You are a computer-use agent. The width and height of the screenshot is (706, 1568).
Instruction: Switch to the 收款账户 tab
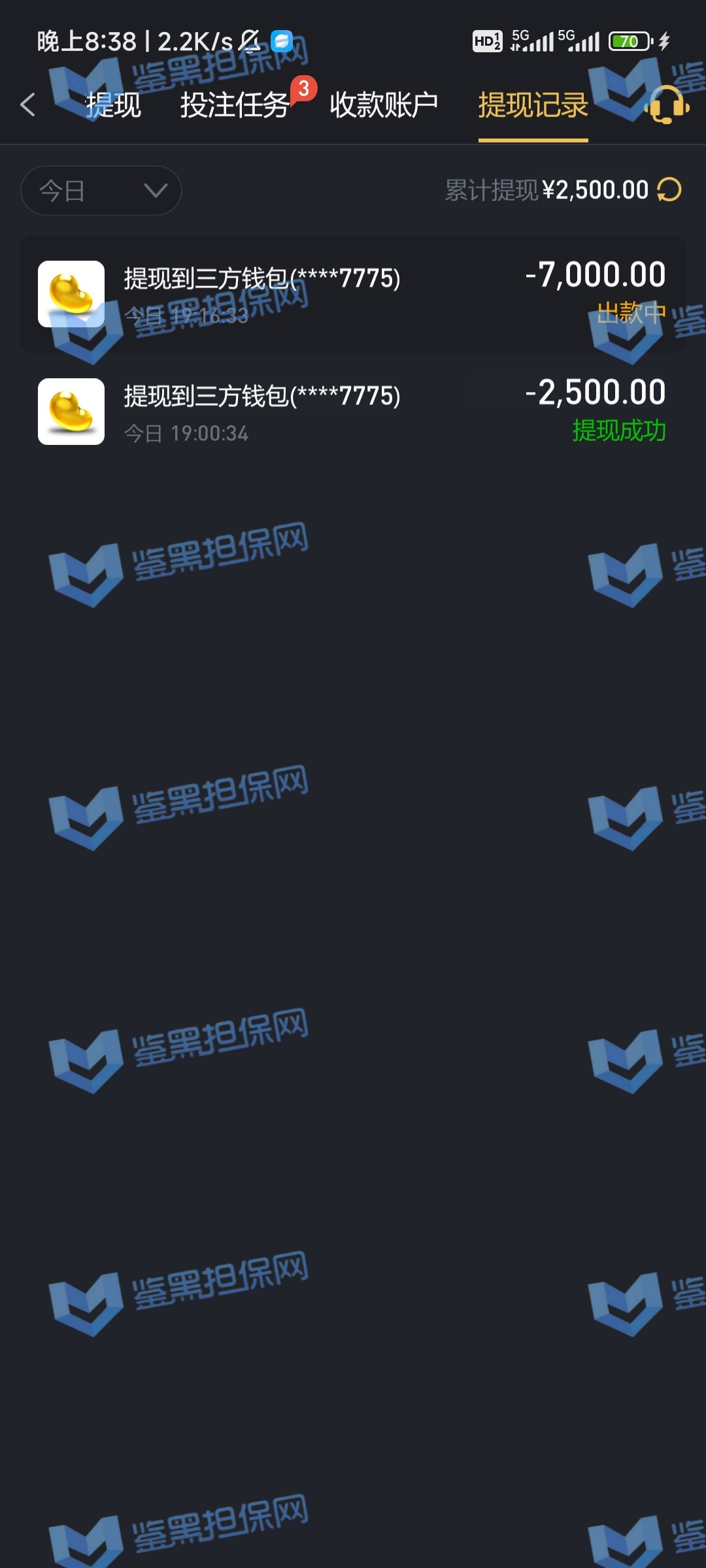click(x=384, y=105)
